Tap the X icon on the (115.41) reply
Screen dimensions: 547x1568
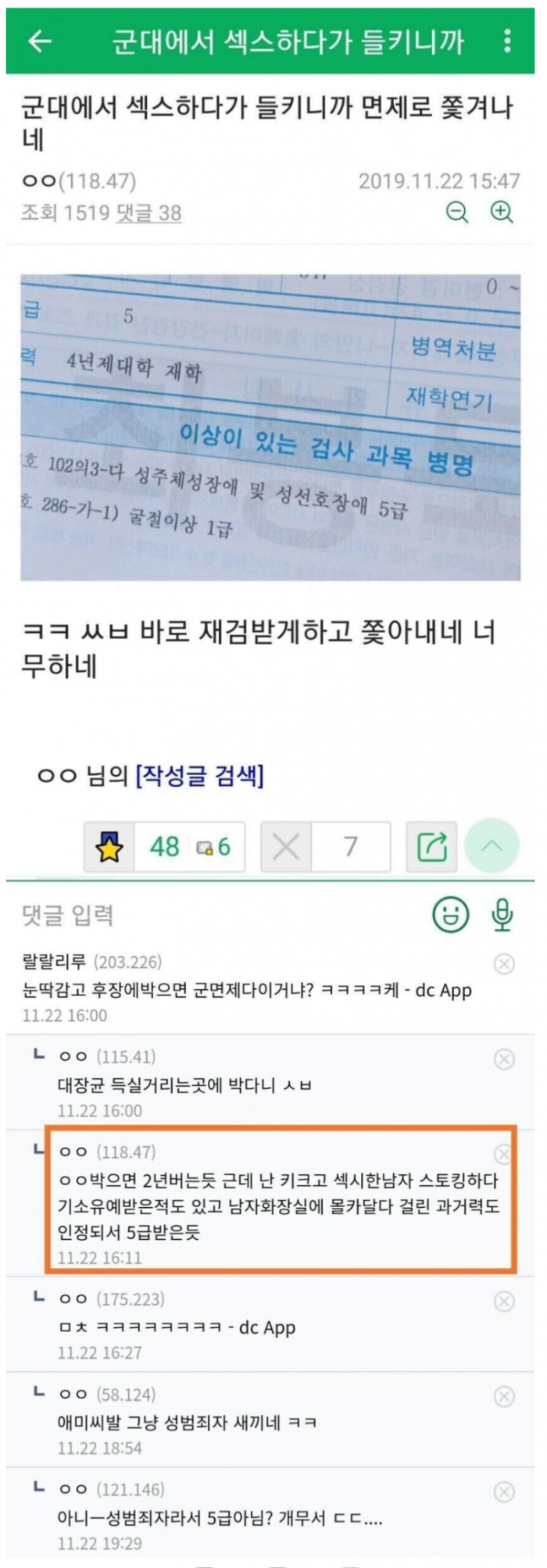504,1059
